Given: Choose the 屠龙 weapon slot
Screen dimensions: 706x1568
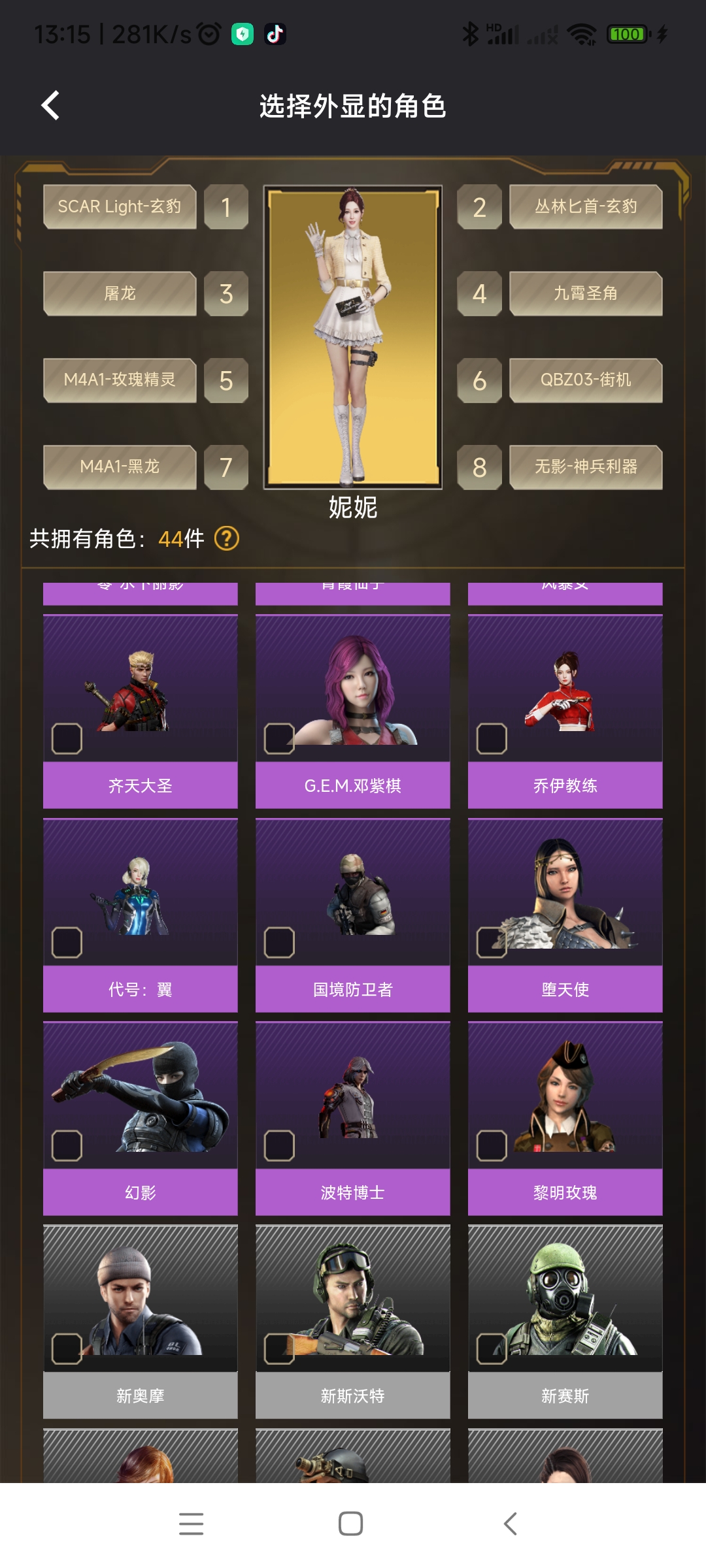Looking at the screenshot, I should tap(120, 293).
